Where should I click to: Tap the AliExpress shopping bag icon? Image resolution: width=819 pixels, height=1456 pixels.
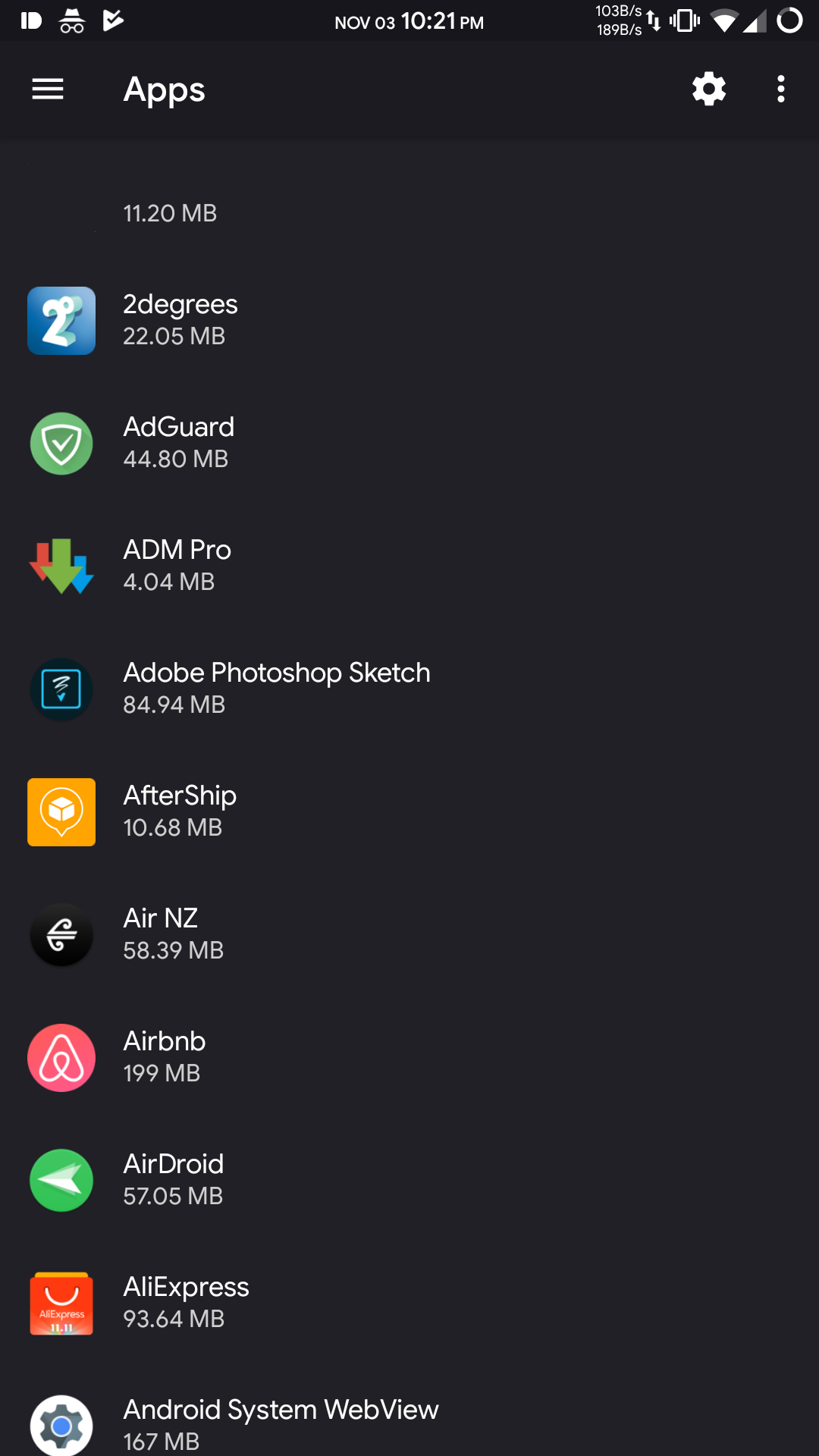[61, 1304]
